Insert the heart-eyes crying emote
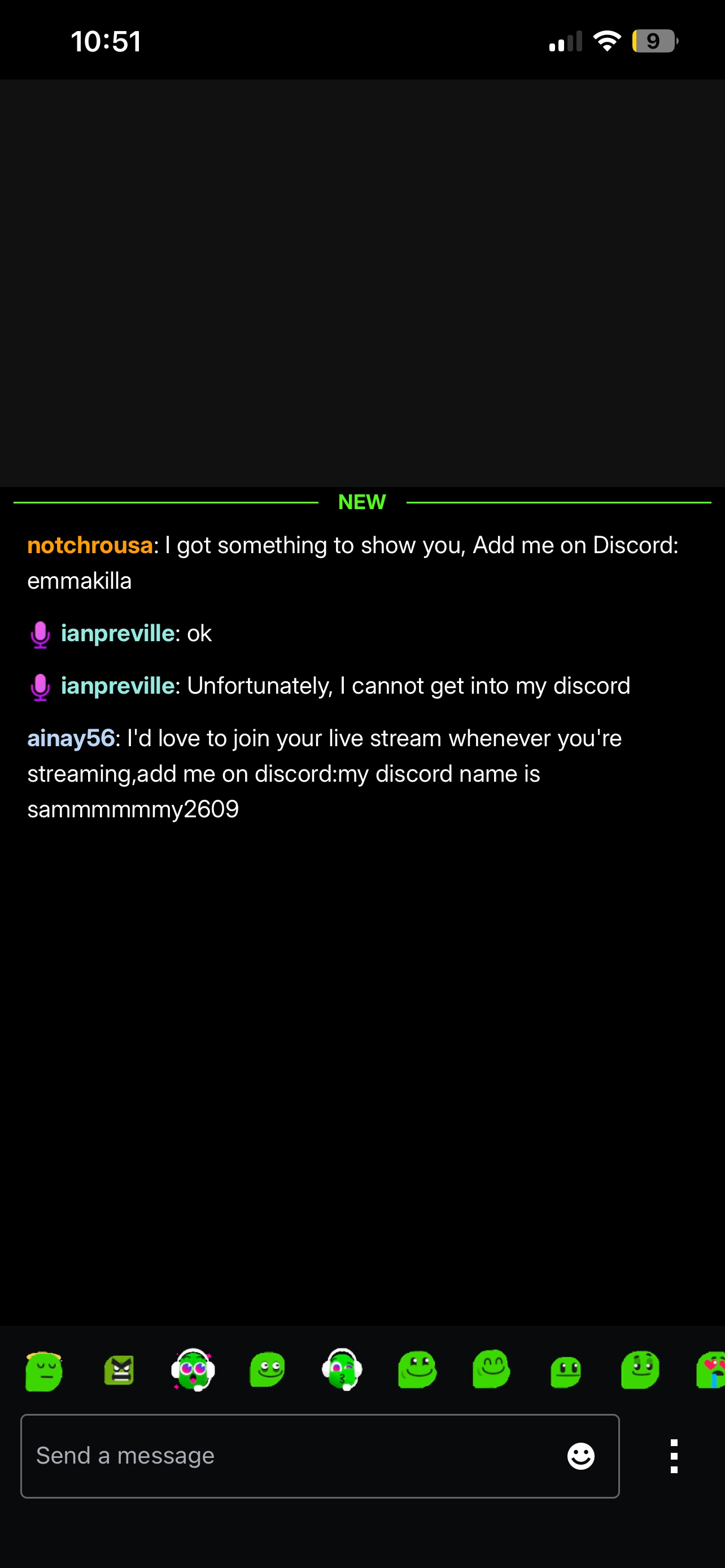 (x=711, y=1369)
